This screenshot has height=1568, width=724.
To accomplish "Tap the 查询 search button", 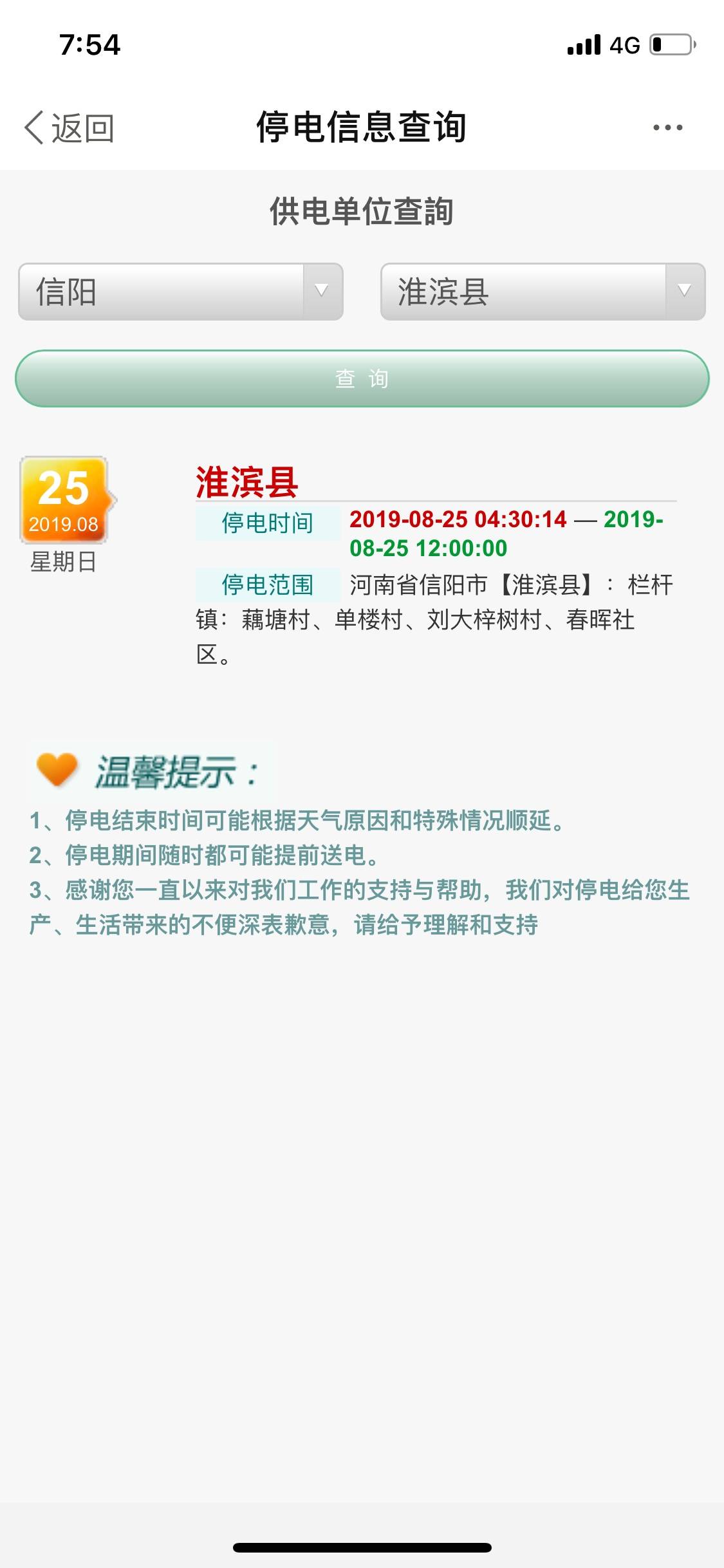I will (362, 378).
